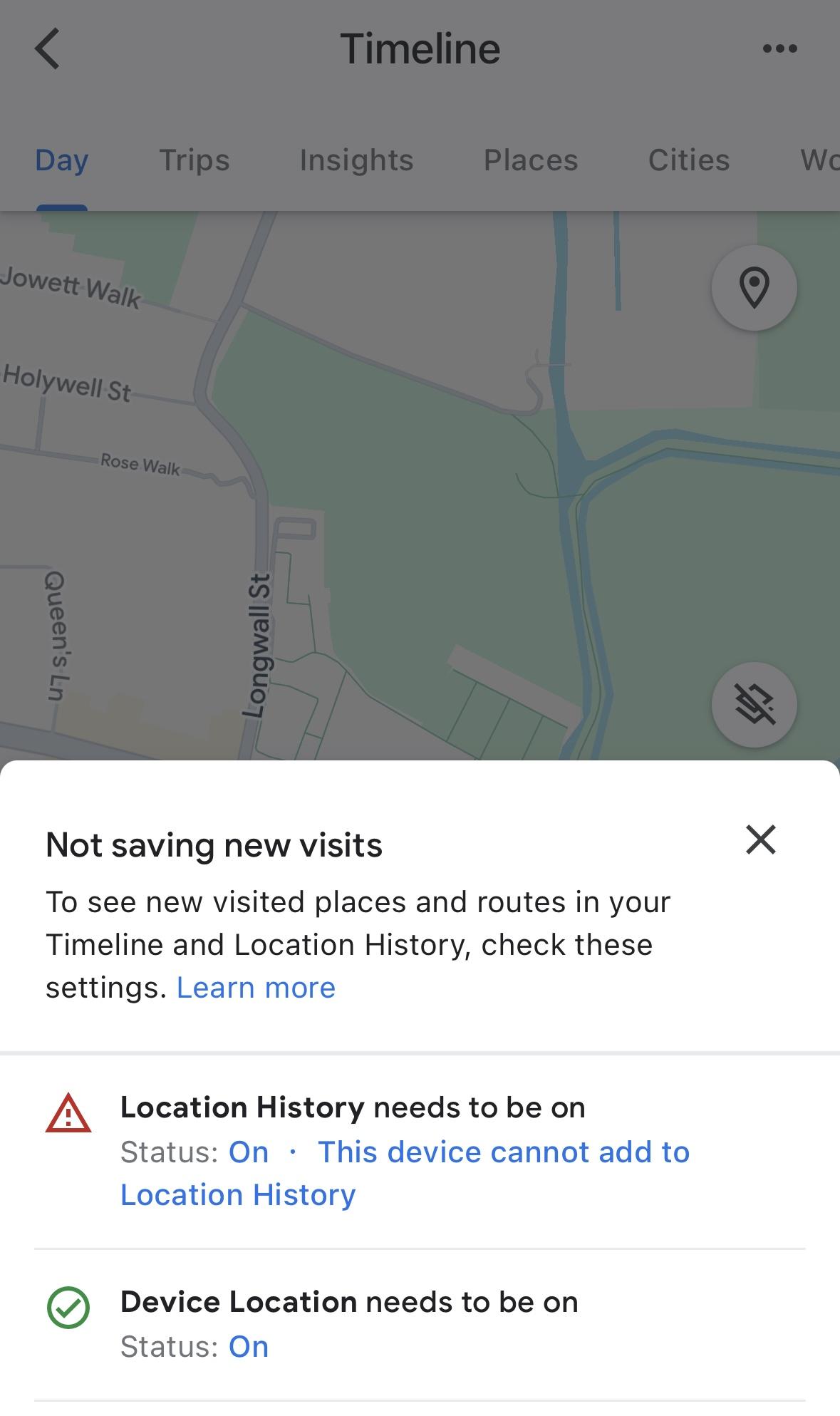Open the Insights tab

[x=356, y=160]
